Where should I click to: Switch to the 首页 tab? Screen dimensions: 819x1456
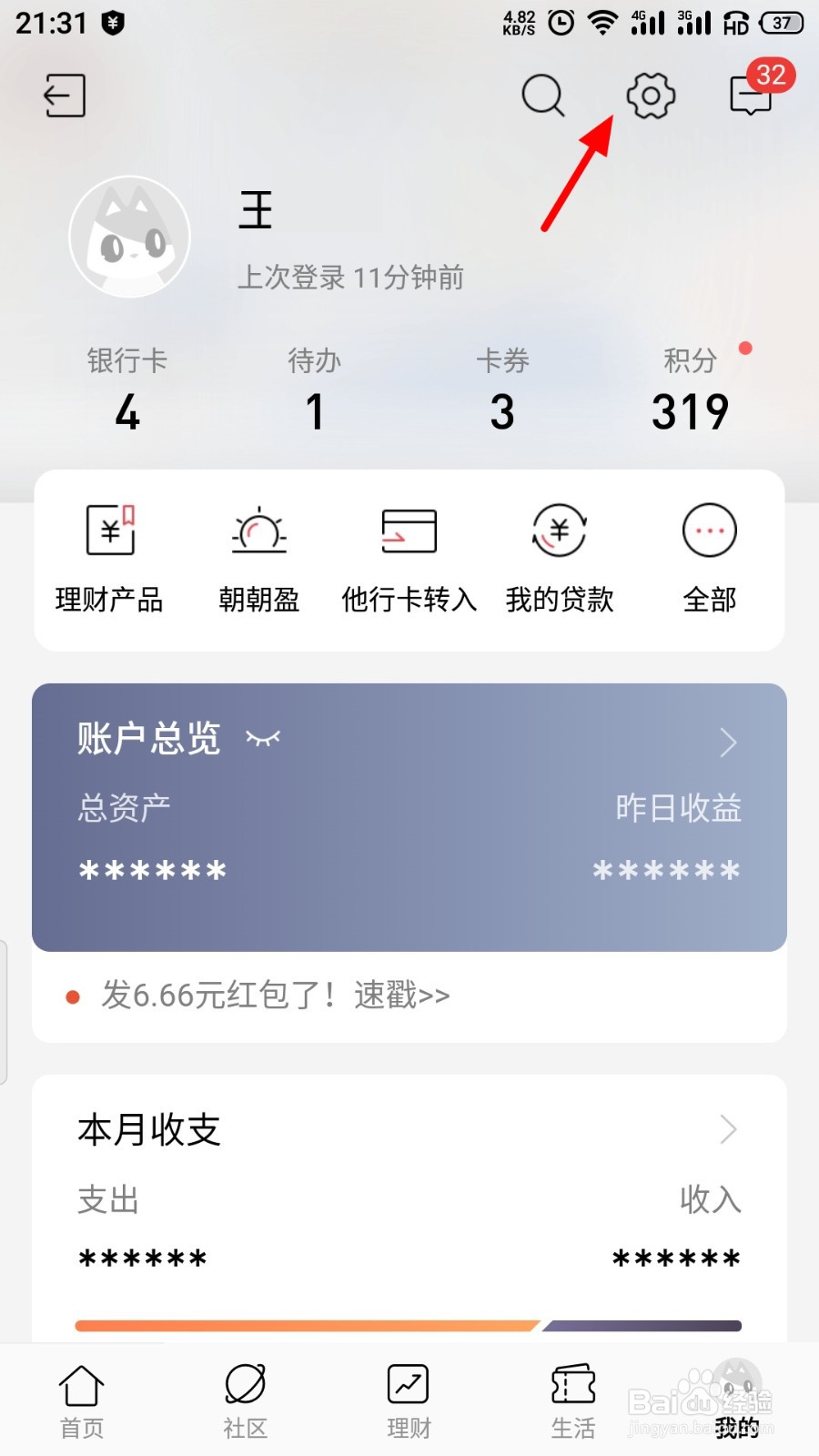[x=82, y=1401]
